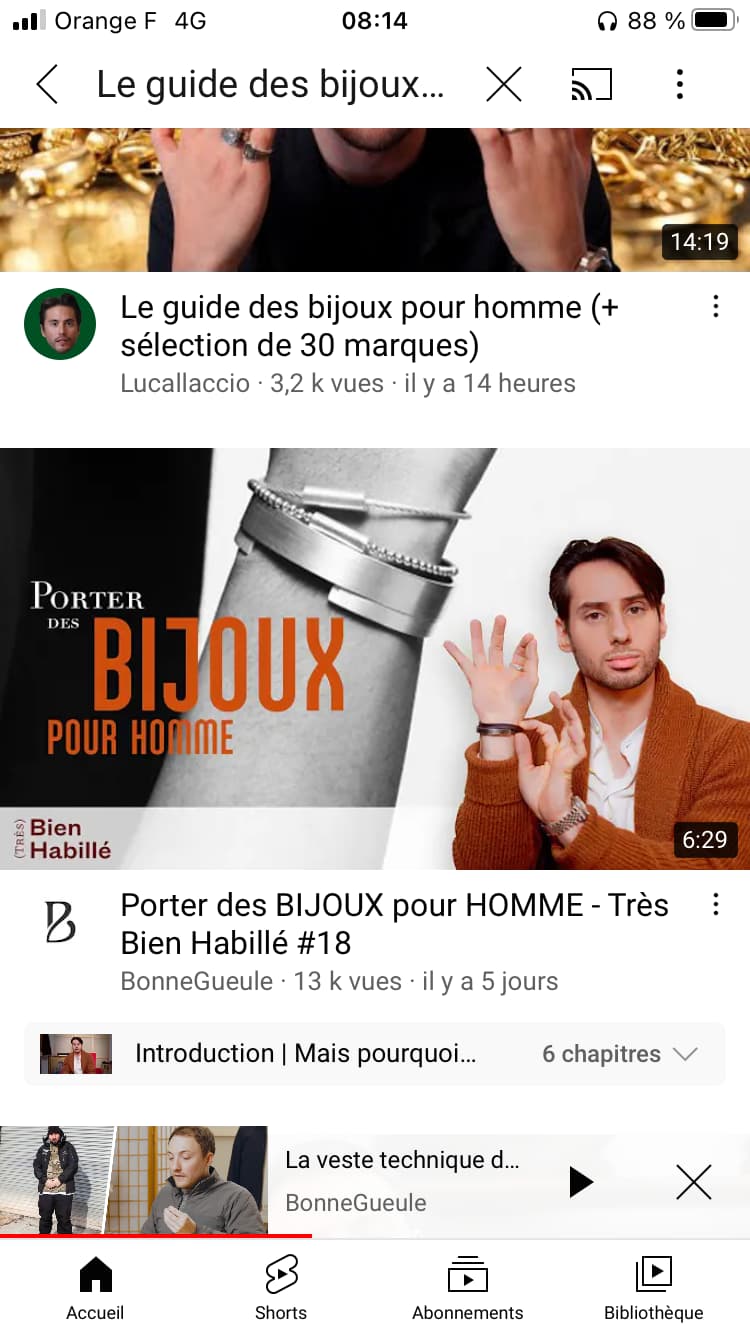
Task: Open the search field 'Le guide des bijoux'
Action: (x=270, y=85)
